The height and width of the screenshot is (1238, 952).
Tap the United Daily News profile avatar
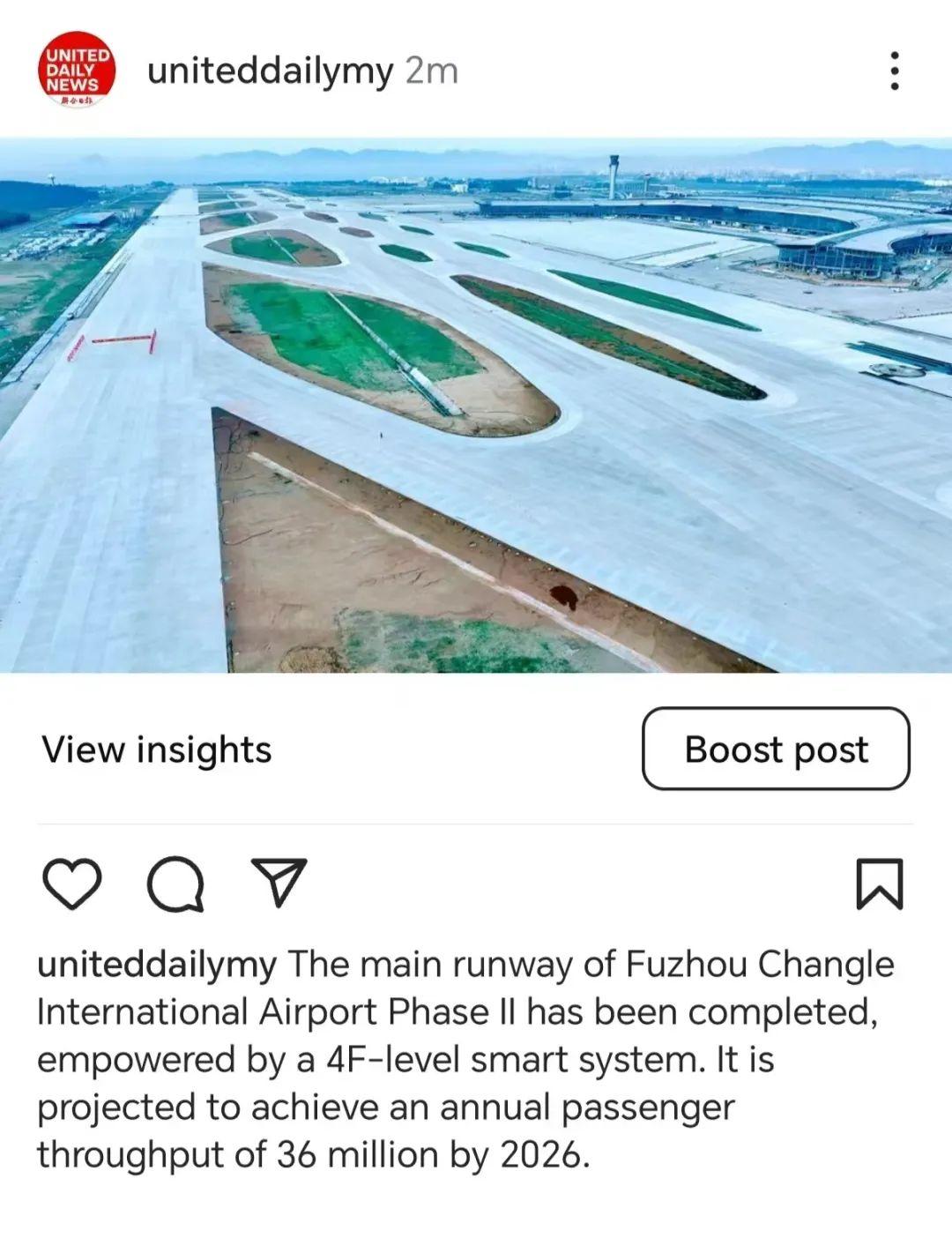tap(78, 71)
